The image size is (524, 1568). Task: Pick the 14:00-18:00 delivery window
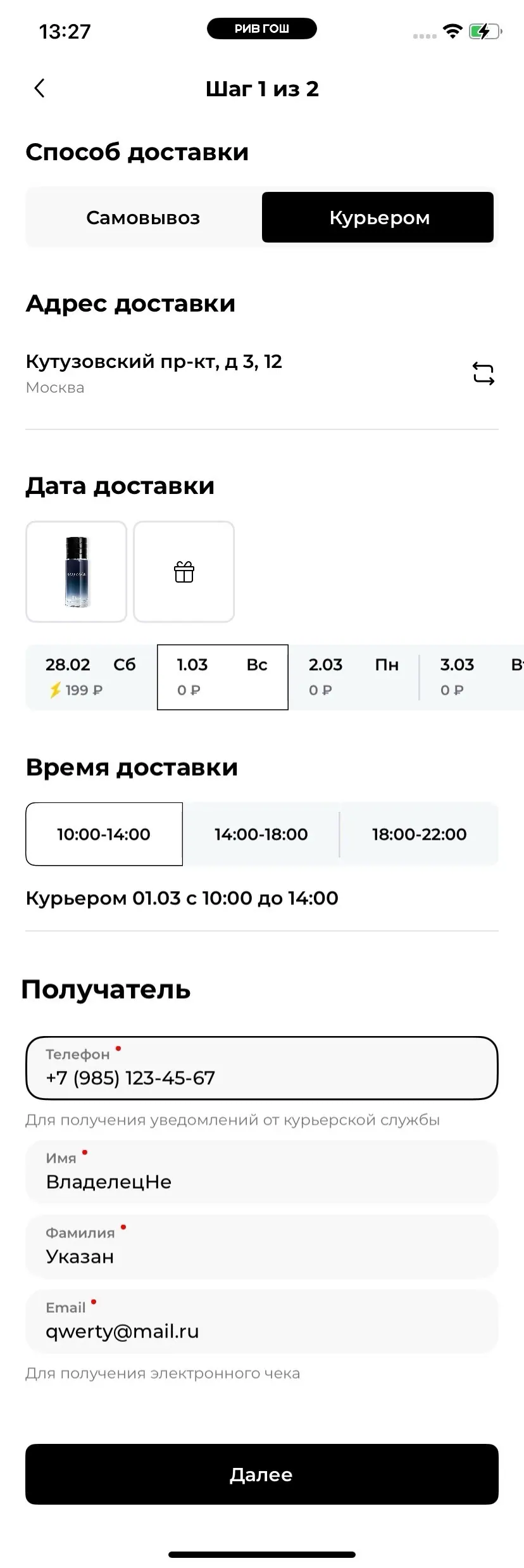pos(261,834)
